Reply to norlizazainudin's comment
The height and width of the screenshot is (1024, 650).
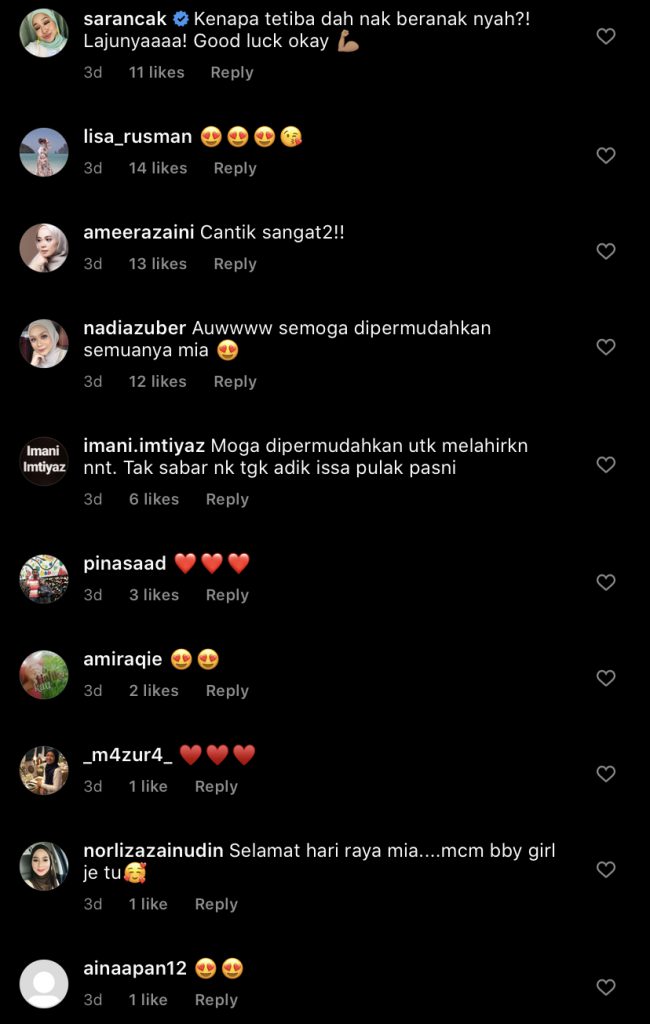pyautogui.click(x=216, y=904)
